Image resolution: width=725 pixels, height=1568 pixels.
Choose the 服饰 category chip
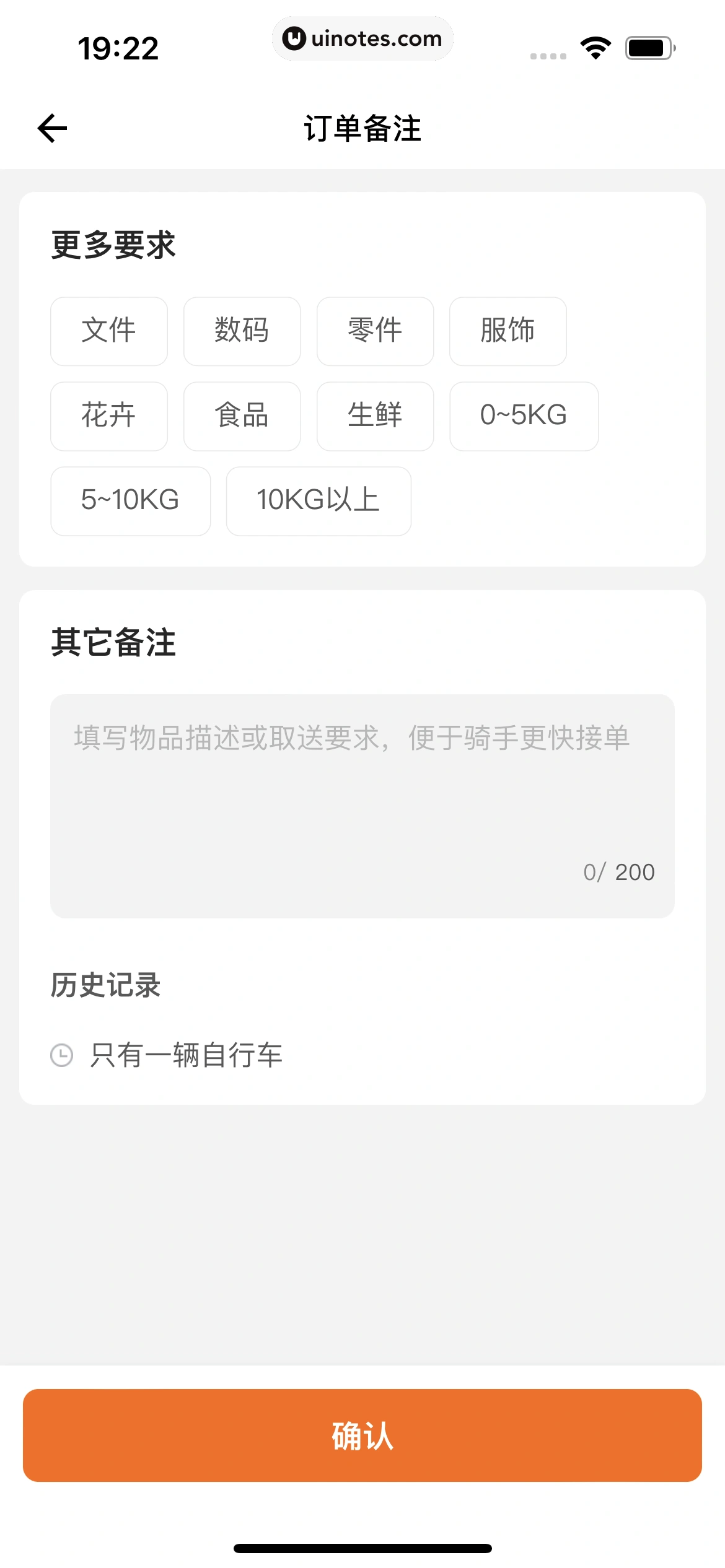tap(508, 331)
